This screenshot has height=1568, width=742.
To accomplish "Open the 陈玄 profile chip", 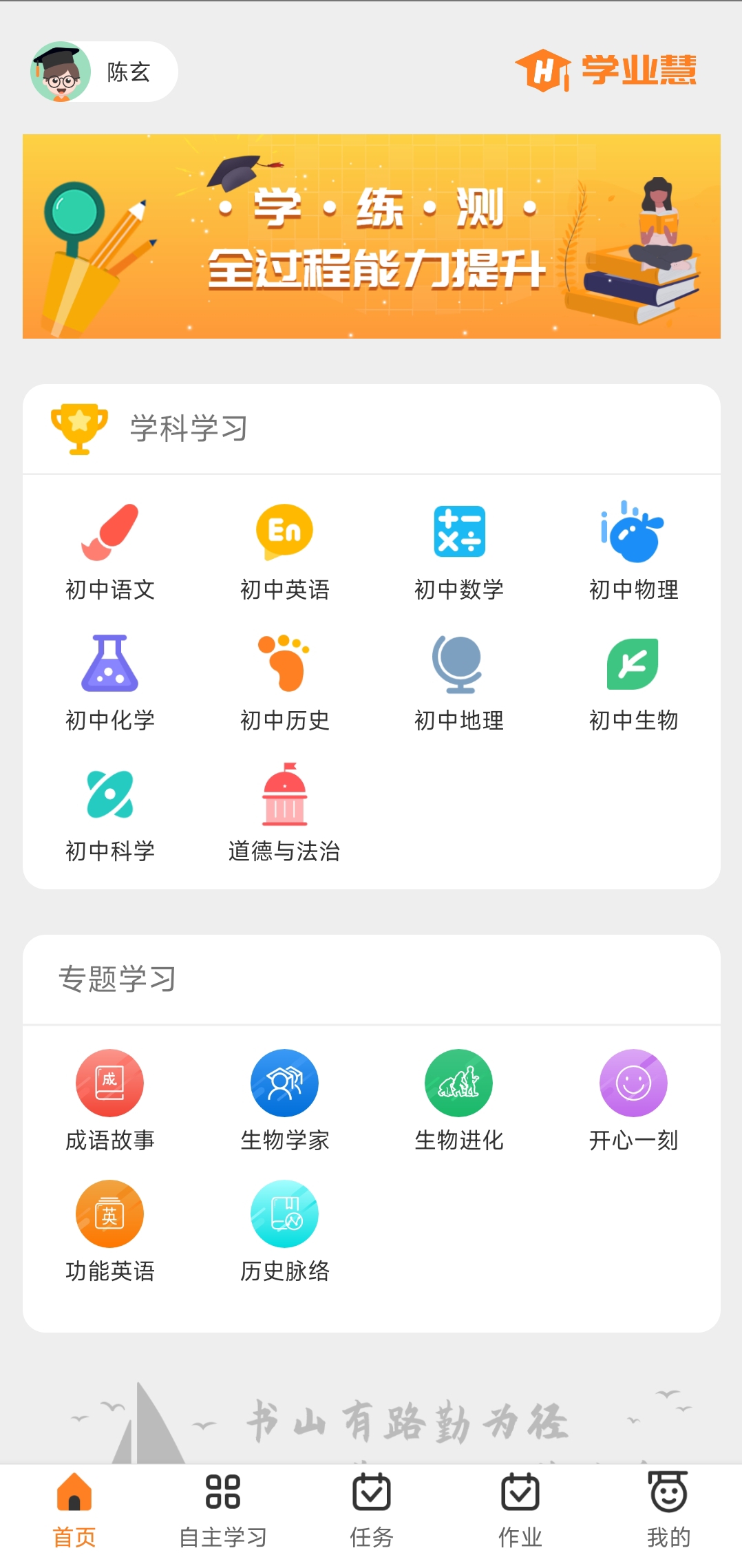I will pos(103,72).
